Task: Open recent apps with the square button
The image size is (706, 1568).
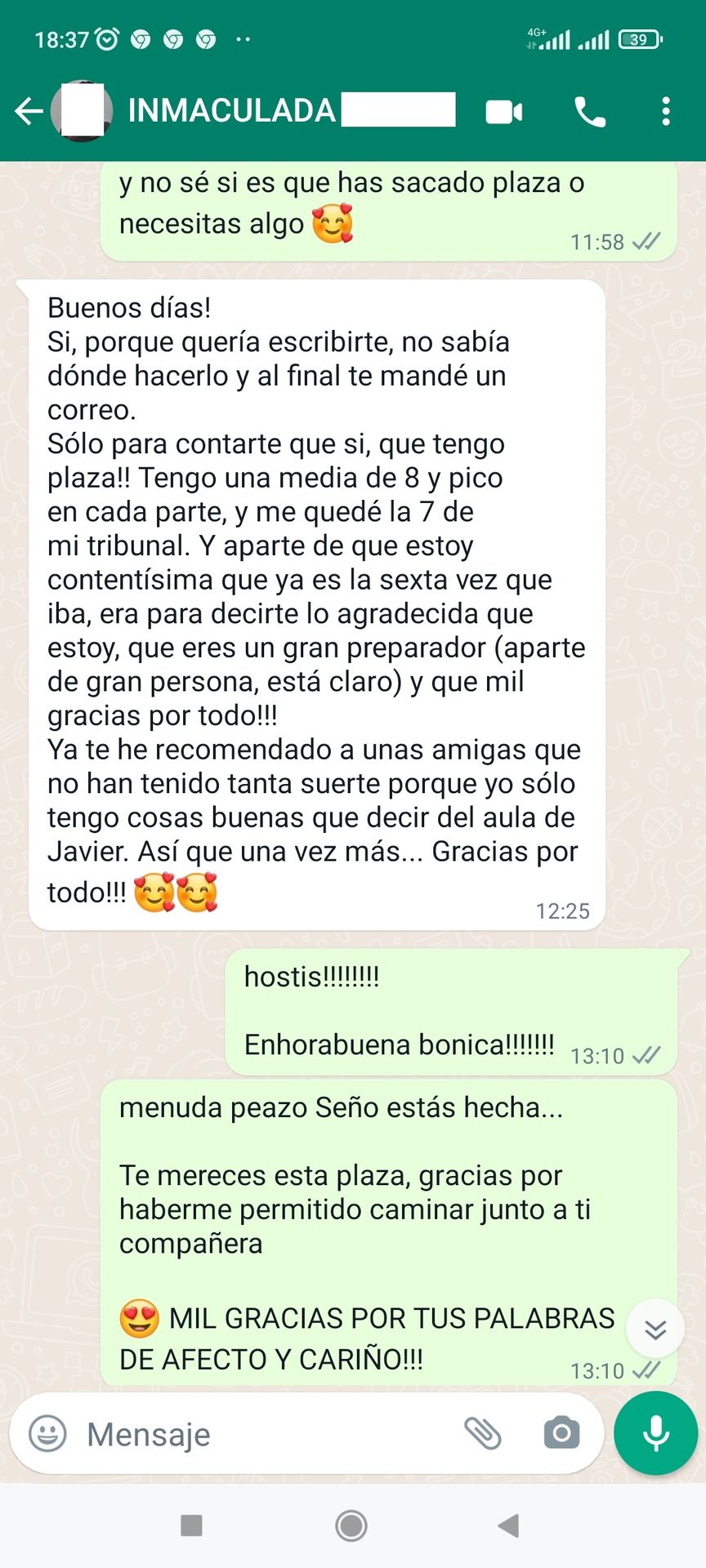Action: pyautogui.click(x=191, y=1525)
